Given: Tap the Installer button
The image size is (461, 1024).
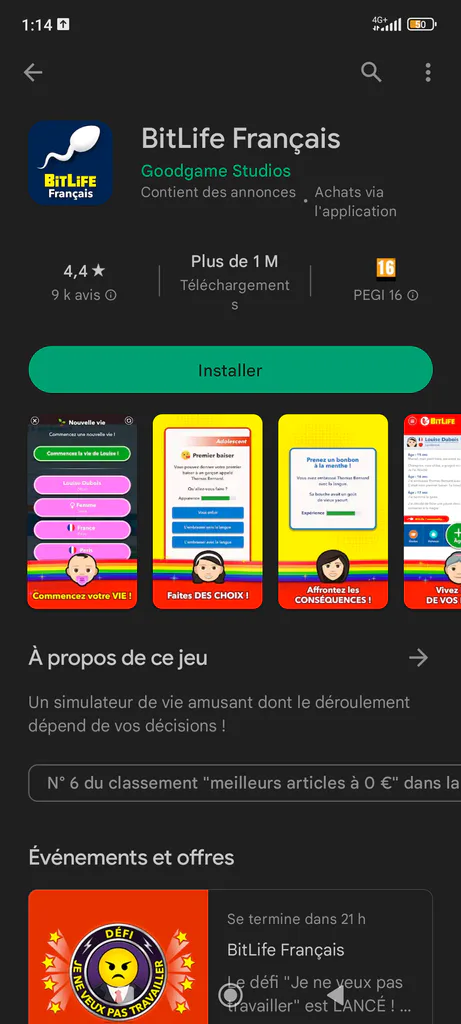Looking at the screenshot, I should pos(230,370).
